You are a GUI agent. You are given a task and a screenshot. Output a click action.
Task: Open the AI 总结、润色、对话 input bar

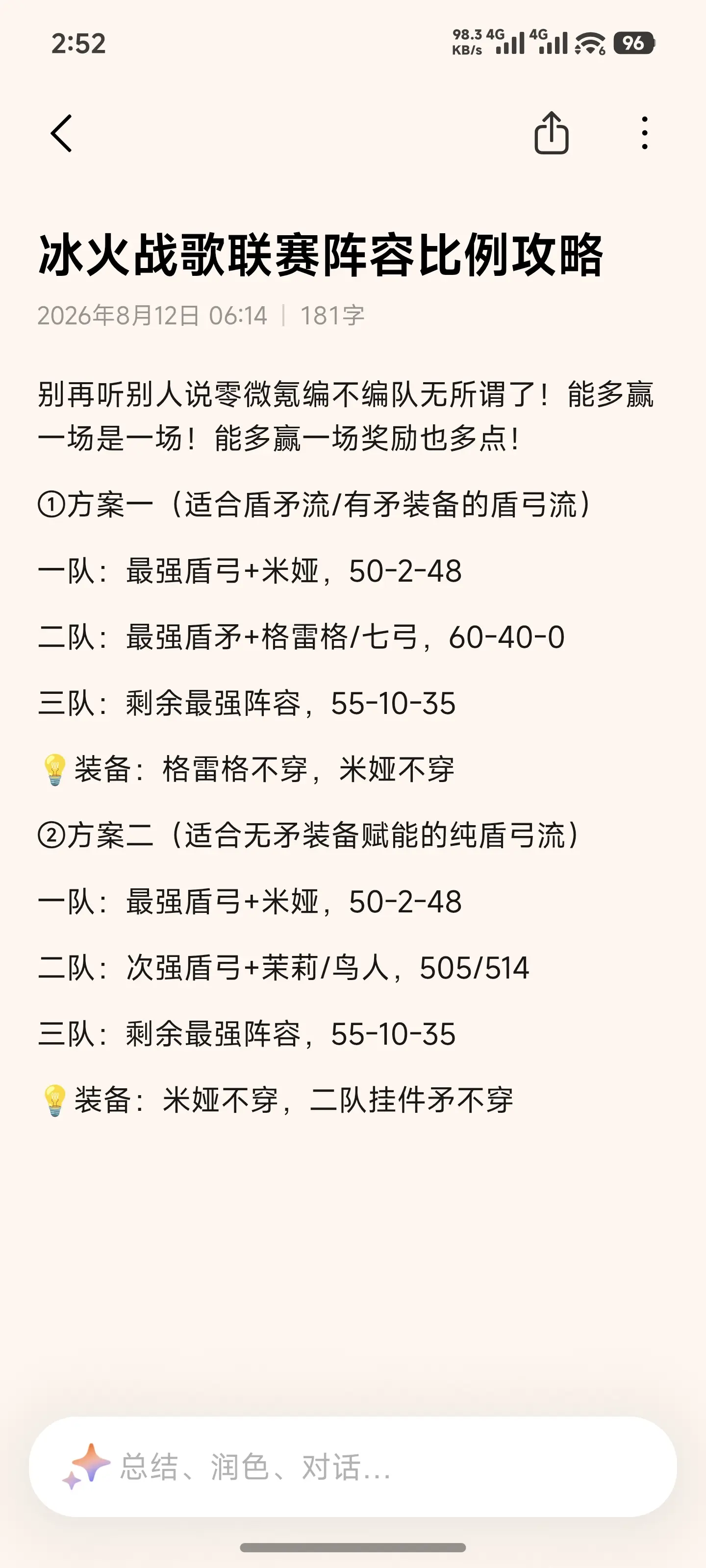(x=353, y=1467)
